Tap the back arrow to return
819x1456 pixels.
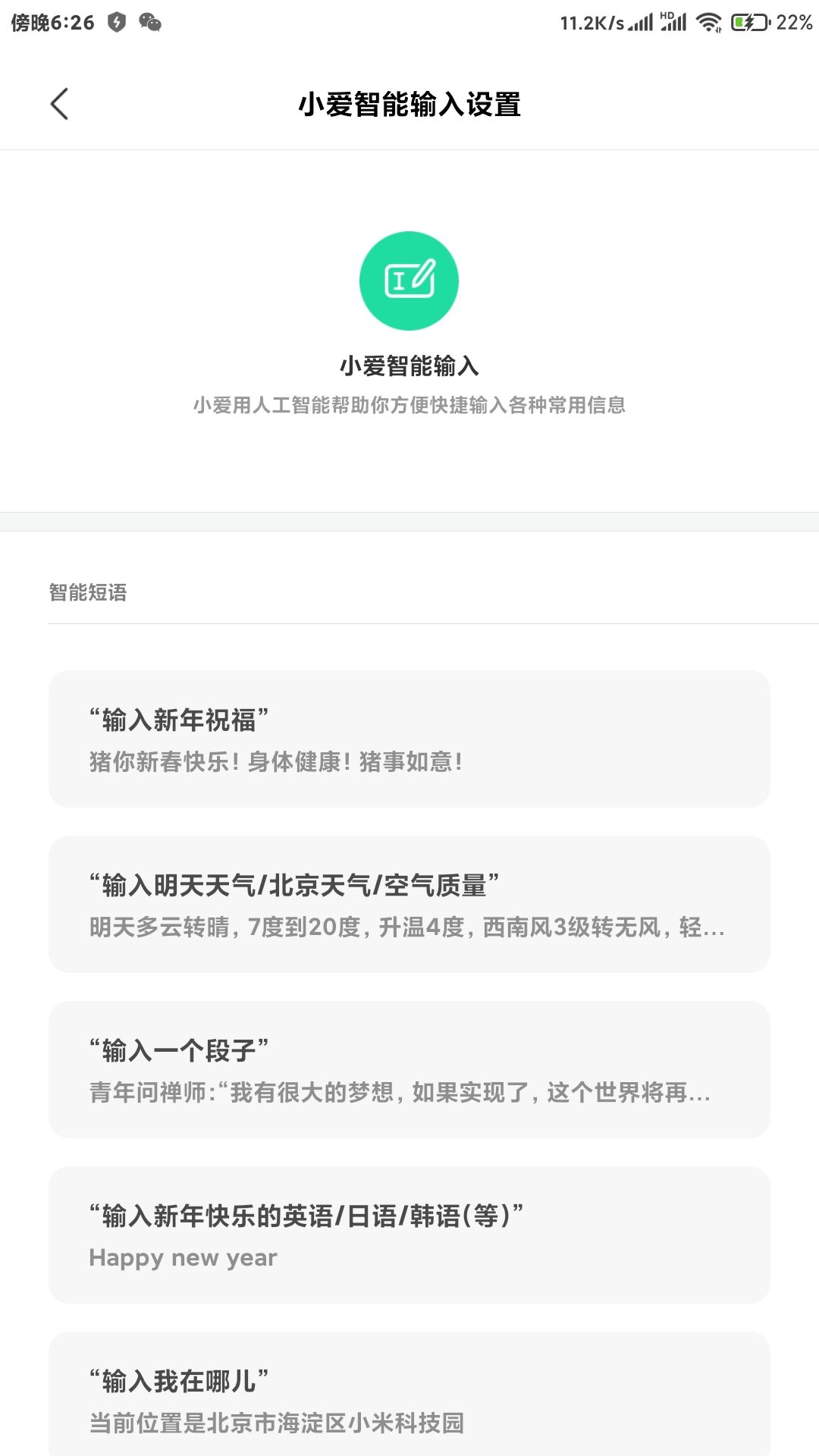click(59, 104)
